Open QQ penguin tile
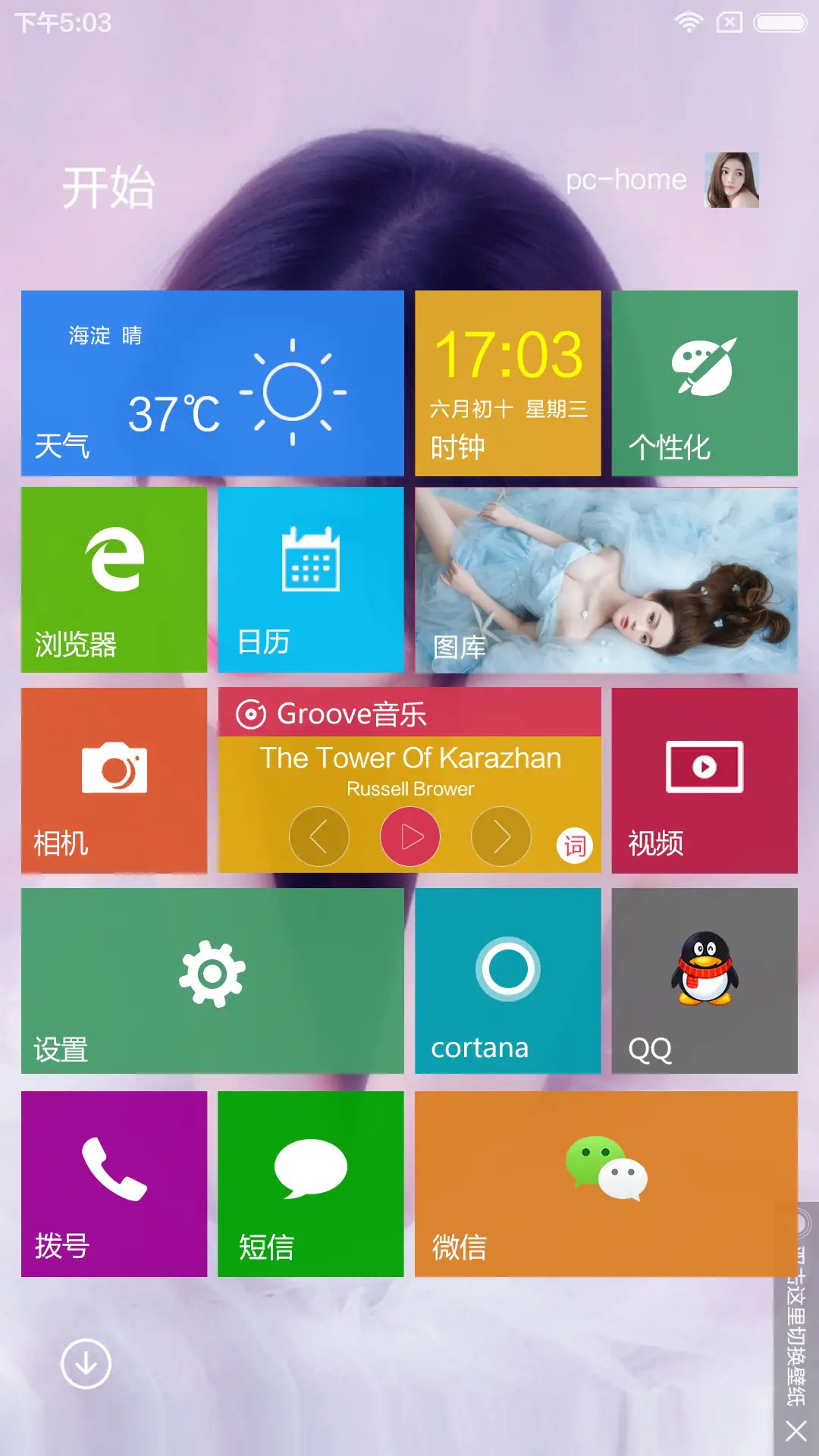Image resolution: width=819 pixels, height=1456 pixels. coord(704,982)
